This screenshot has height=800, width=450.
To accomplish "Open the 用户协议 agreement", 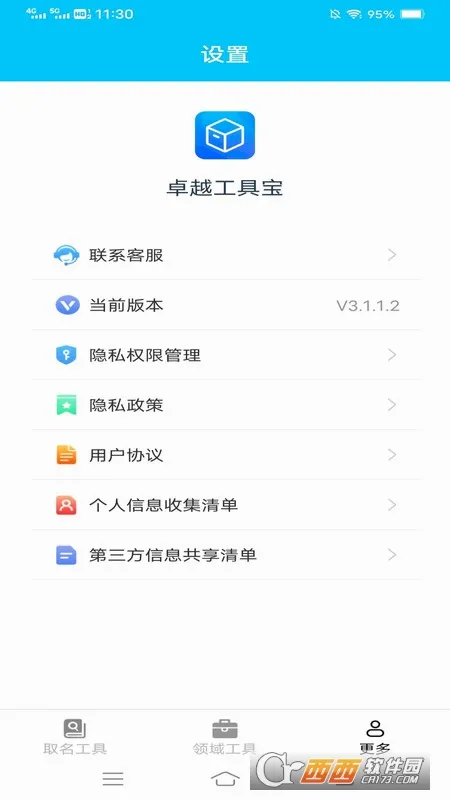I will coord(226,455).
